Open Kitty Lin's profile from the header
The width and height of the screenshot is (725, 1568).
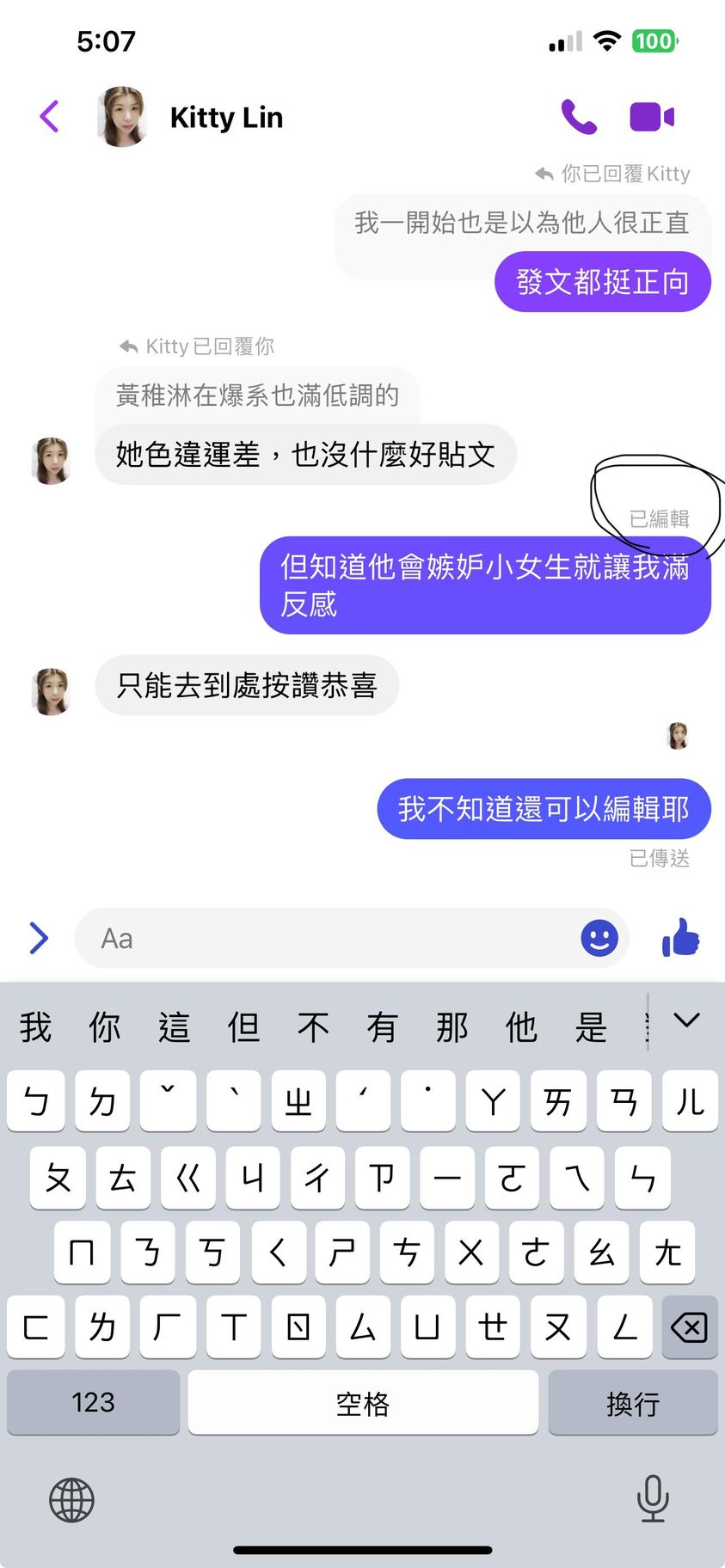tap(226, 117)
